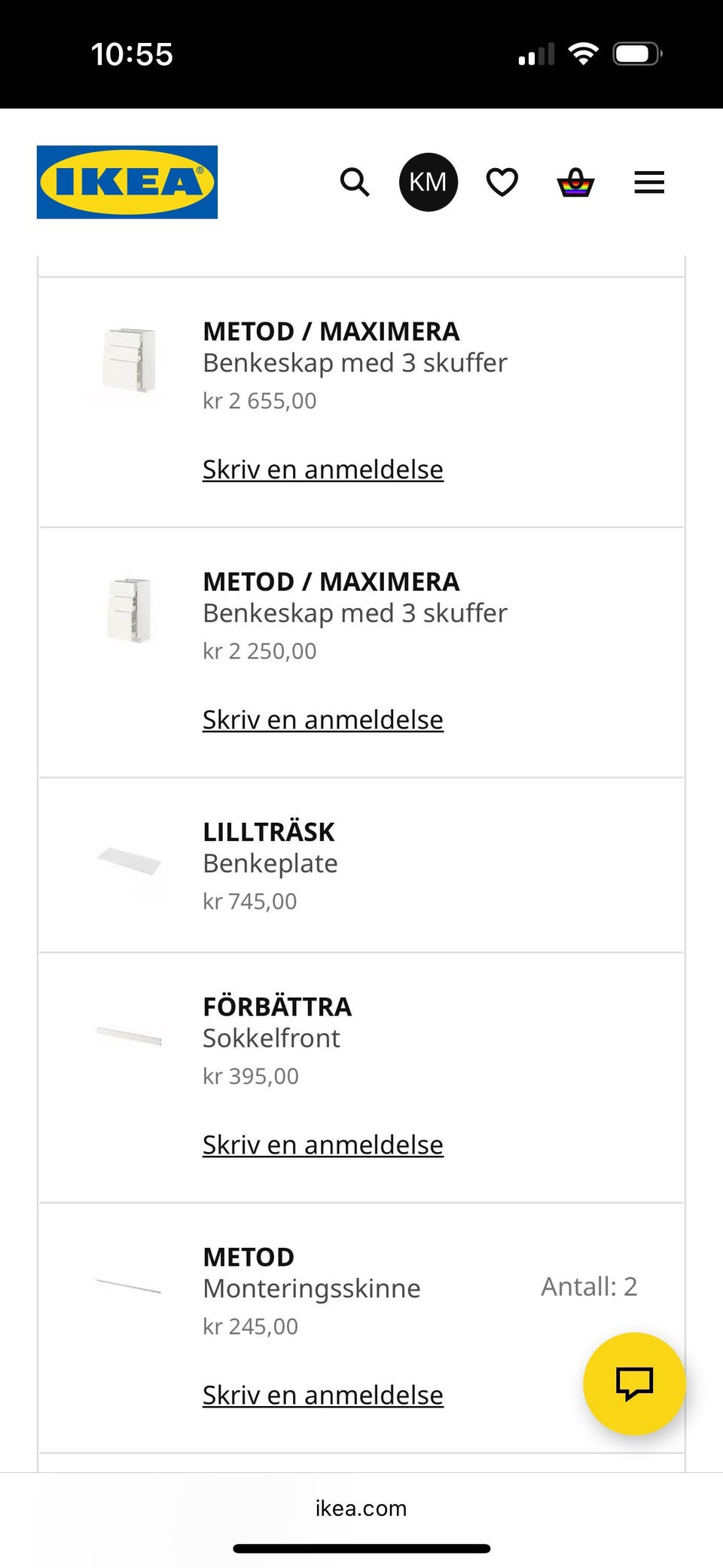
Task: Open the hamburger menu icon
Action: coord(648,182)
